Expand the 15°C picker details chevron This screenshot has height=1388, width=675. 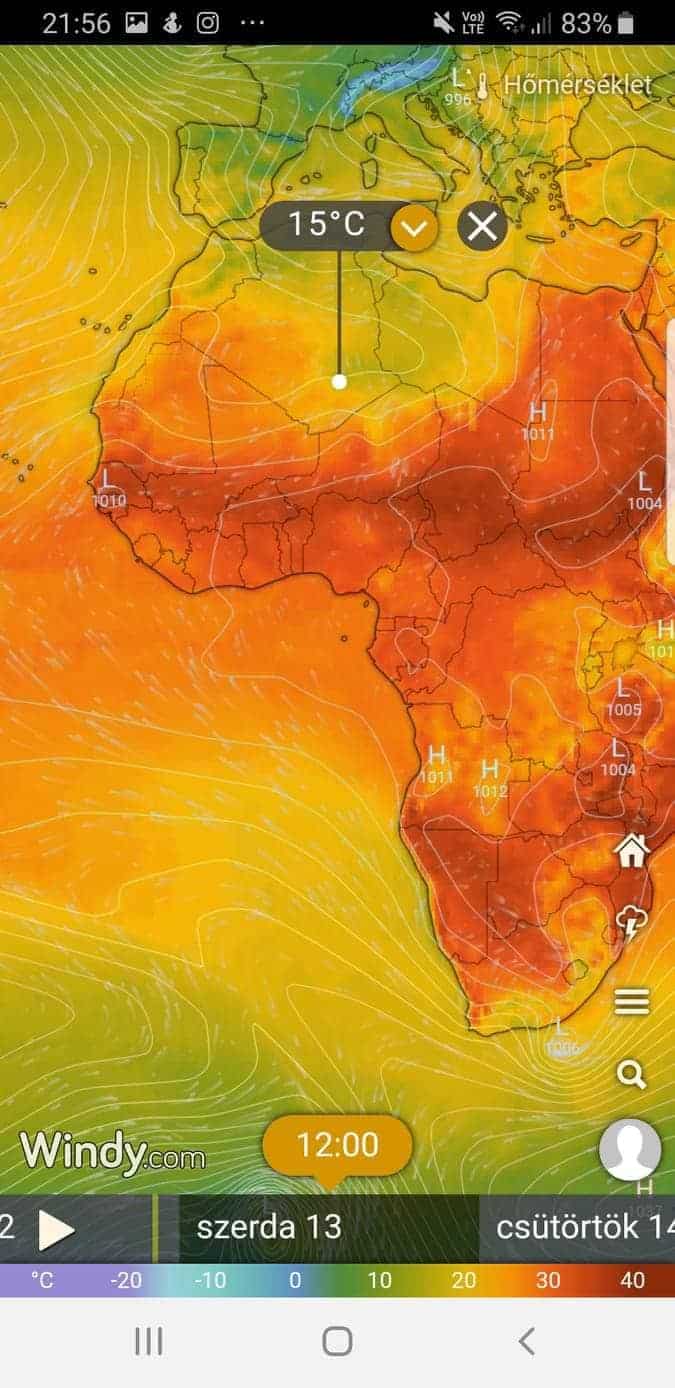414,228
